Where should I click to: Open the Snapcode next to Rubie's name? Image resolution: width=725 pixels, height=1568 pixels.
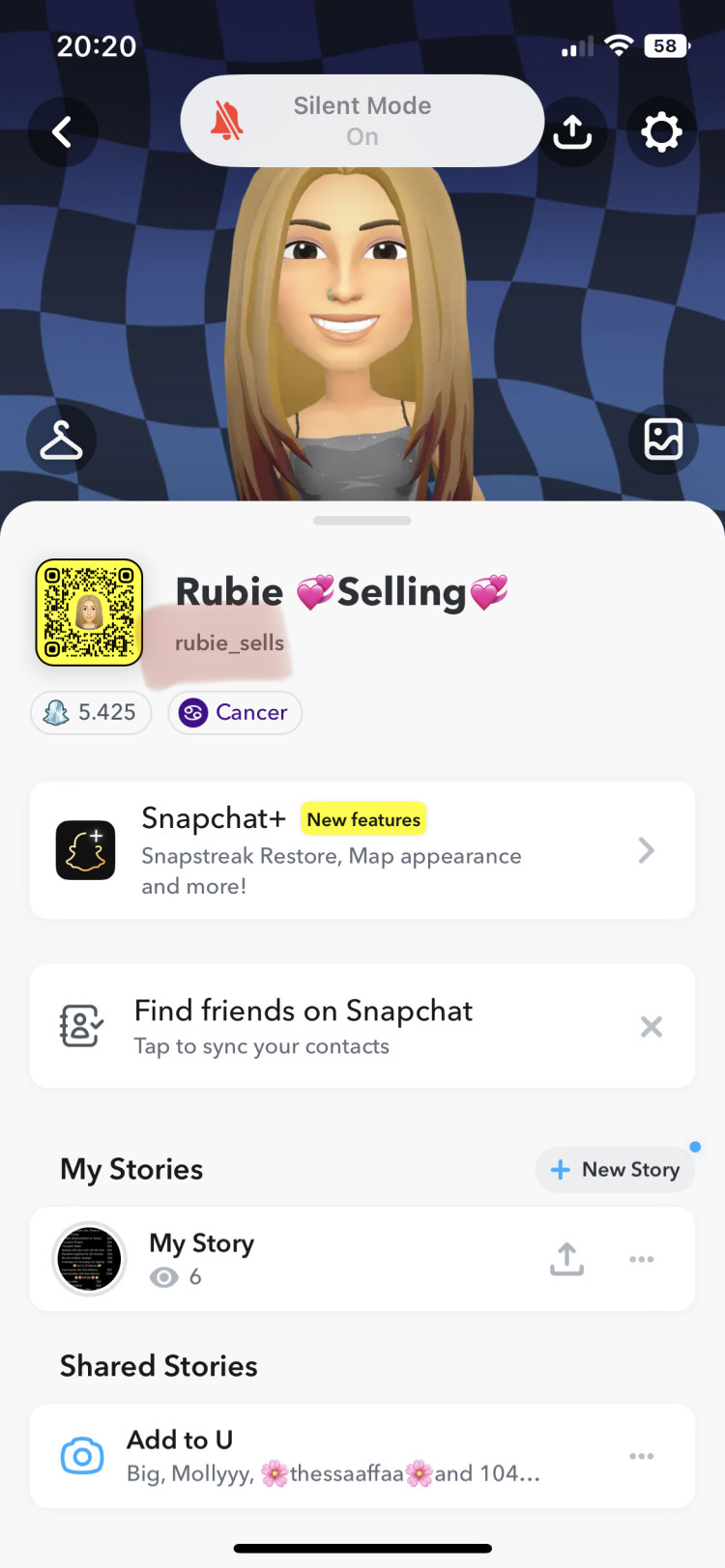(x=89, y=613)
